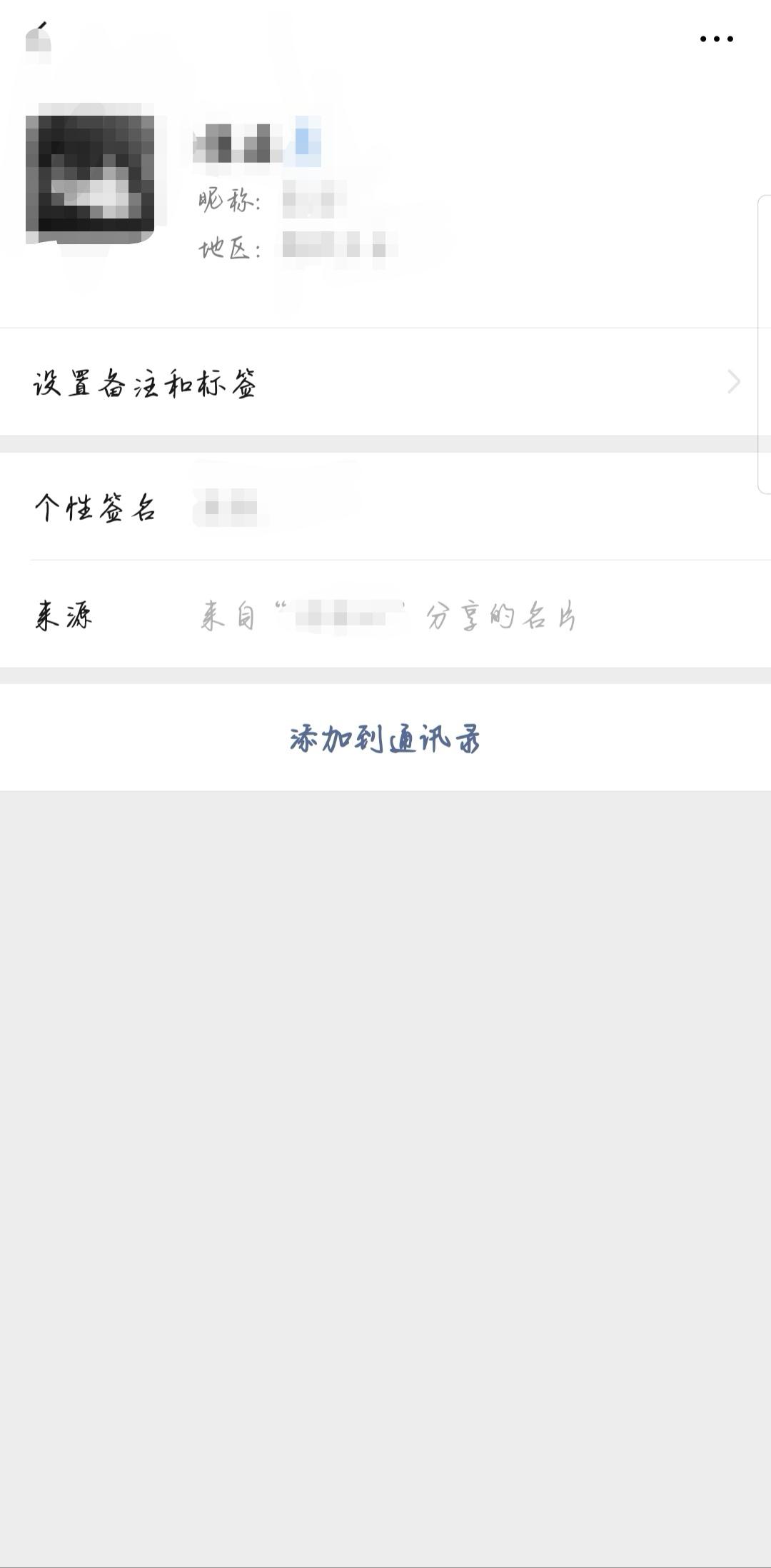Open the three-dot overflow menu
This screenshot has height=1568, width=771.
[716, 39]
